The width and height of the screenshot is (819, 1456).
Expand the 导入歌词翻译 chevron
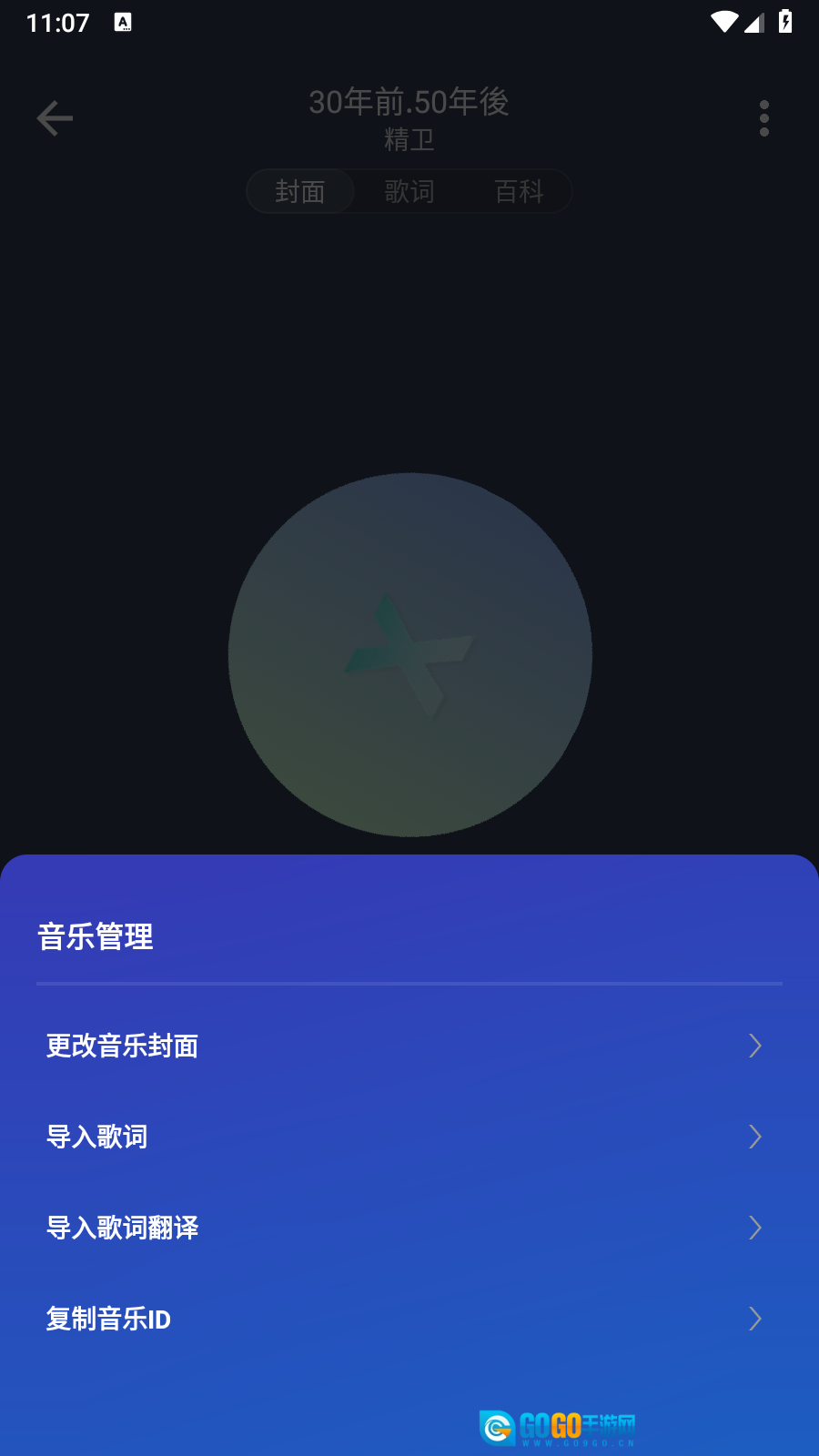tap(755, 1228)
